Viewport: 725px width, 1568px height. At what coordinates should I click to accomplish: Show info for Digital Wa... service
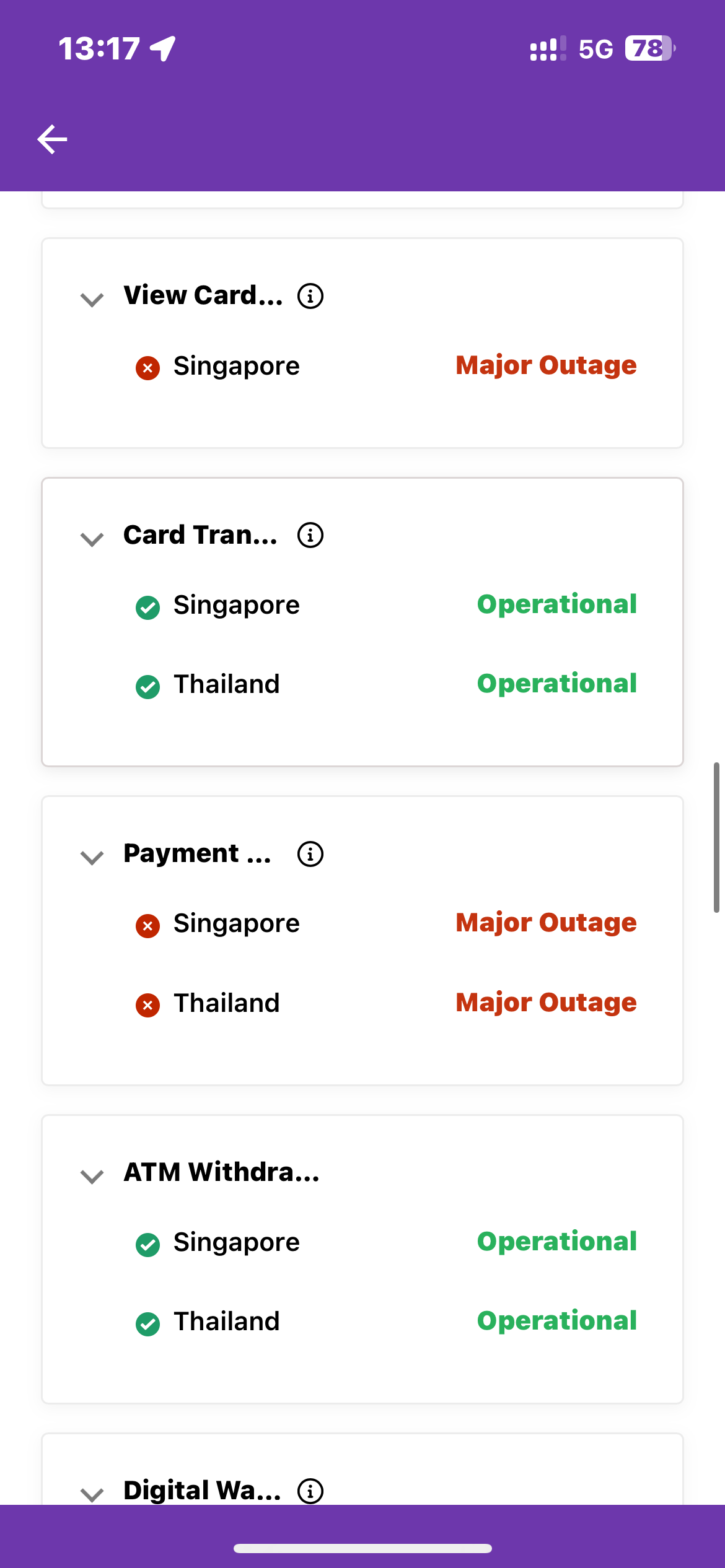coord(310,1491)
